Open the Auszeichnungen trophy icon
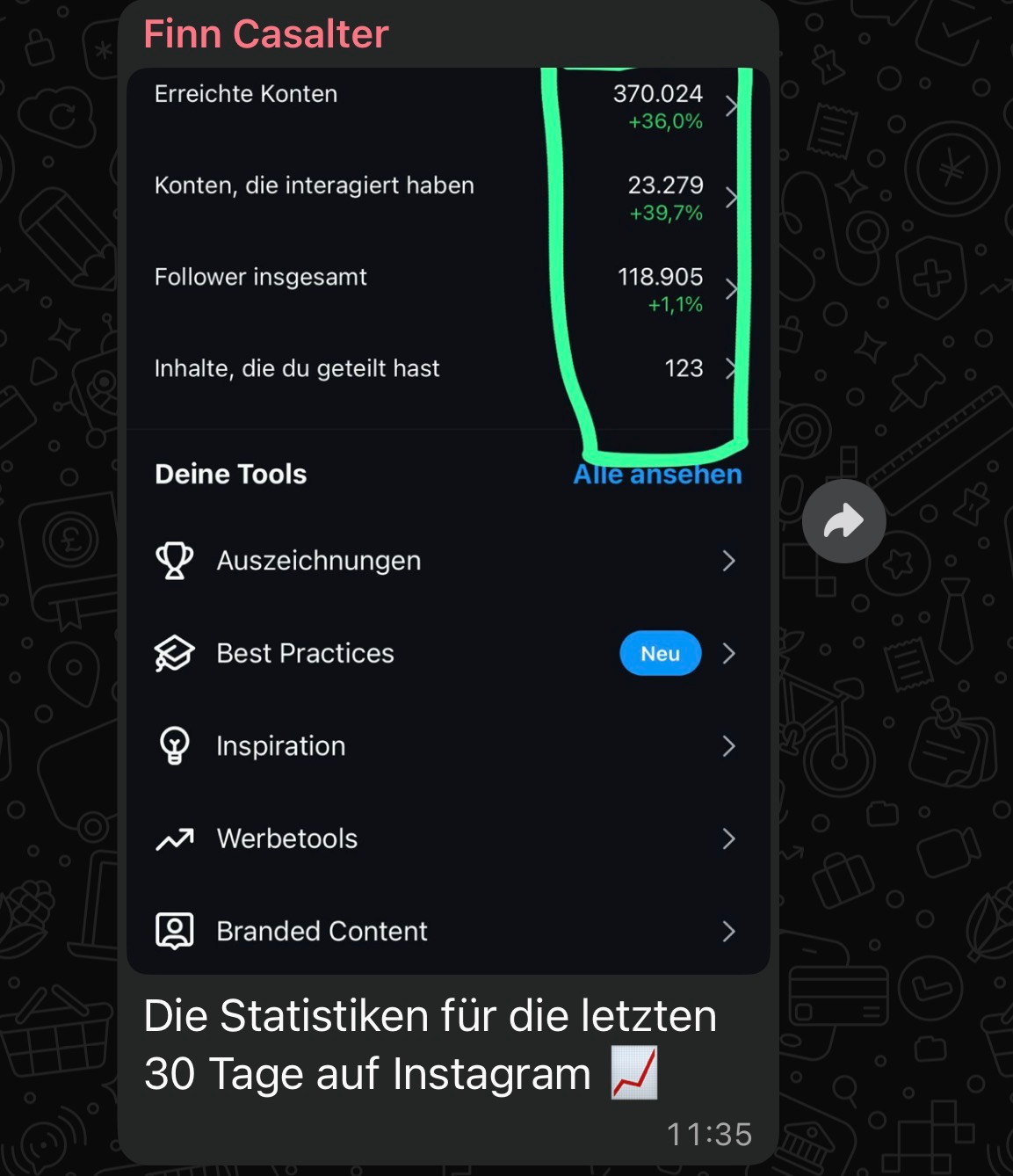This screenshot has height=1176, width=1013. pyautogui.click(x=176, y=561)
